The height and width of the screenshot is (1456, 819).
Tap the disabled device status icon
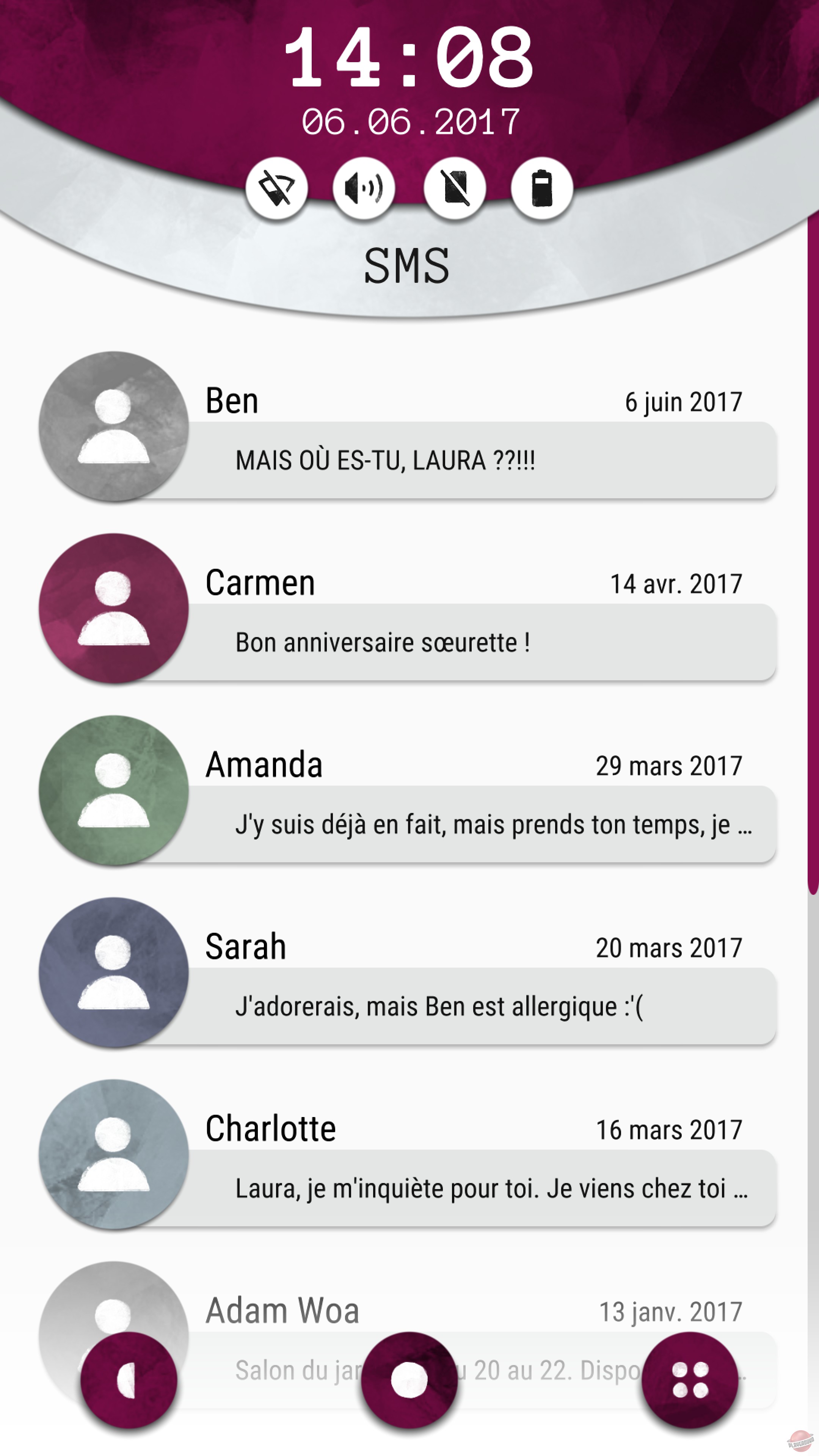pos(455,188)
